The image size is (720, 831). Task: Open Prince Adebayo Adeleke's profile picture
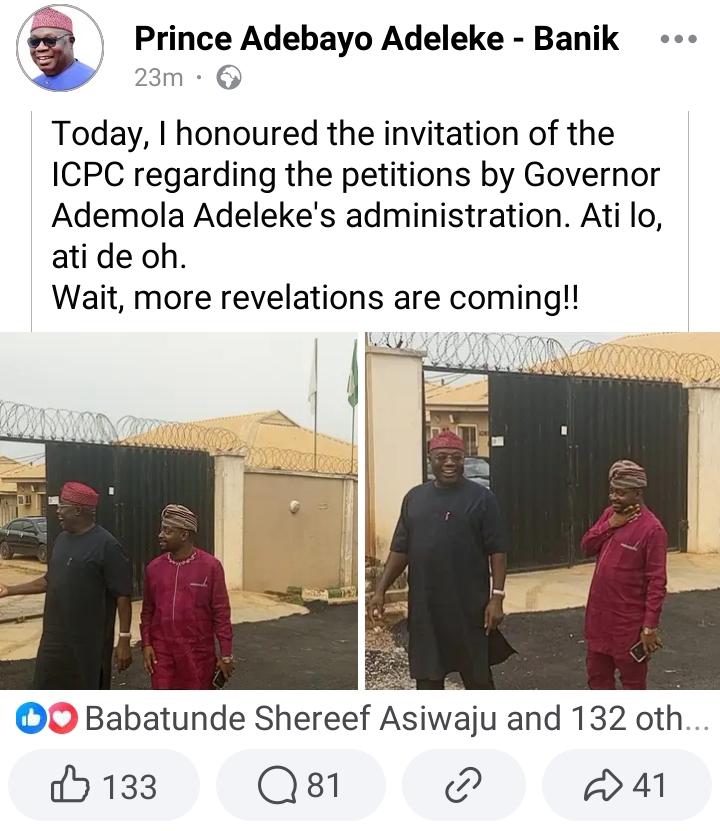coord(60,48)
